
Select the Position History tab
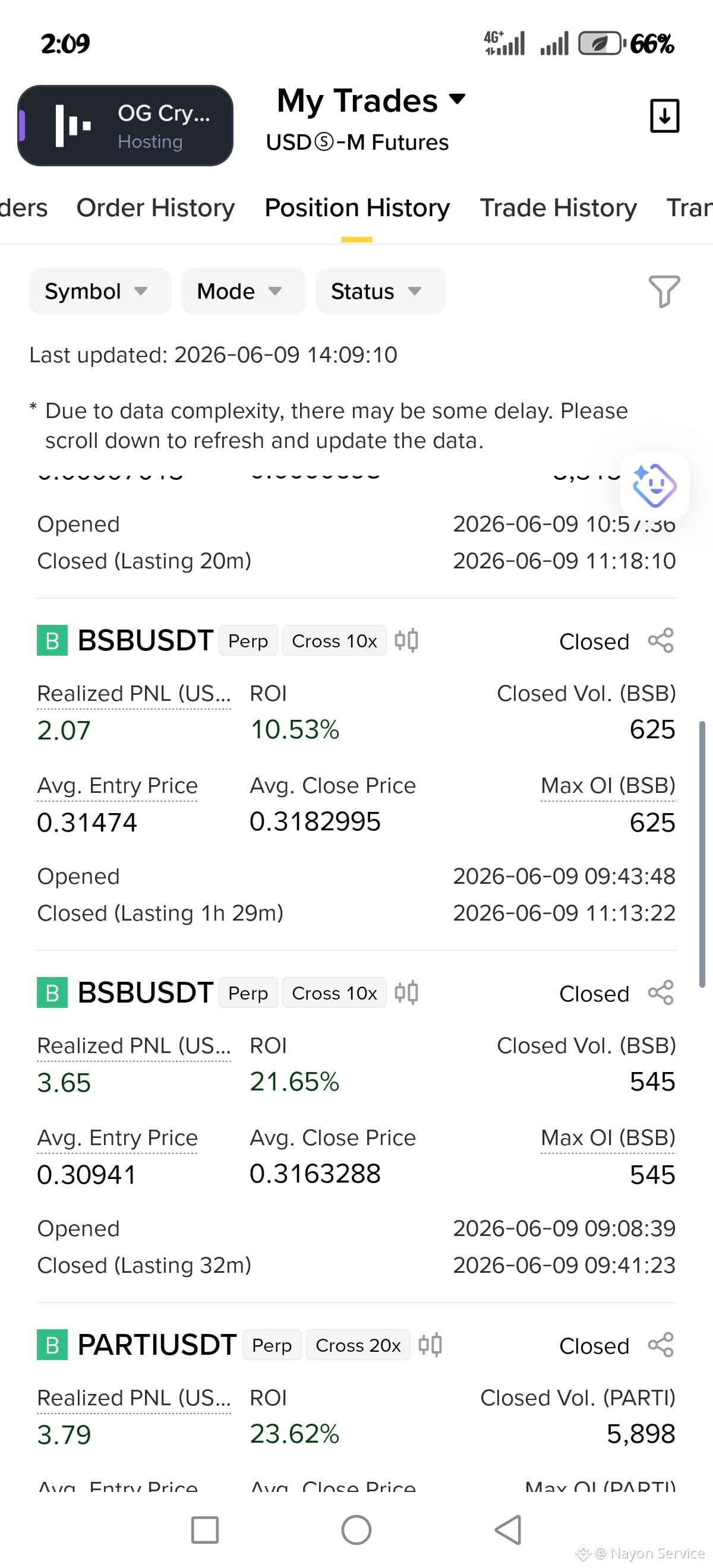point(357,208)
